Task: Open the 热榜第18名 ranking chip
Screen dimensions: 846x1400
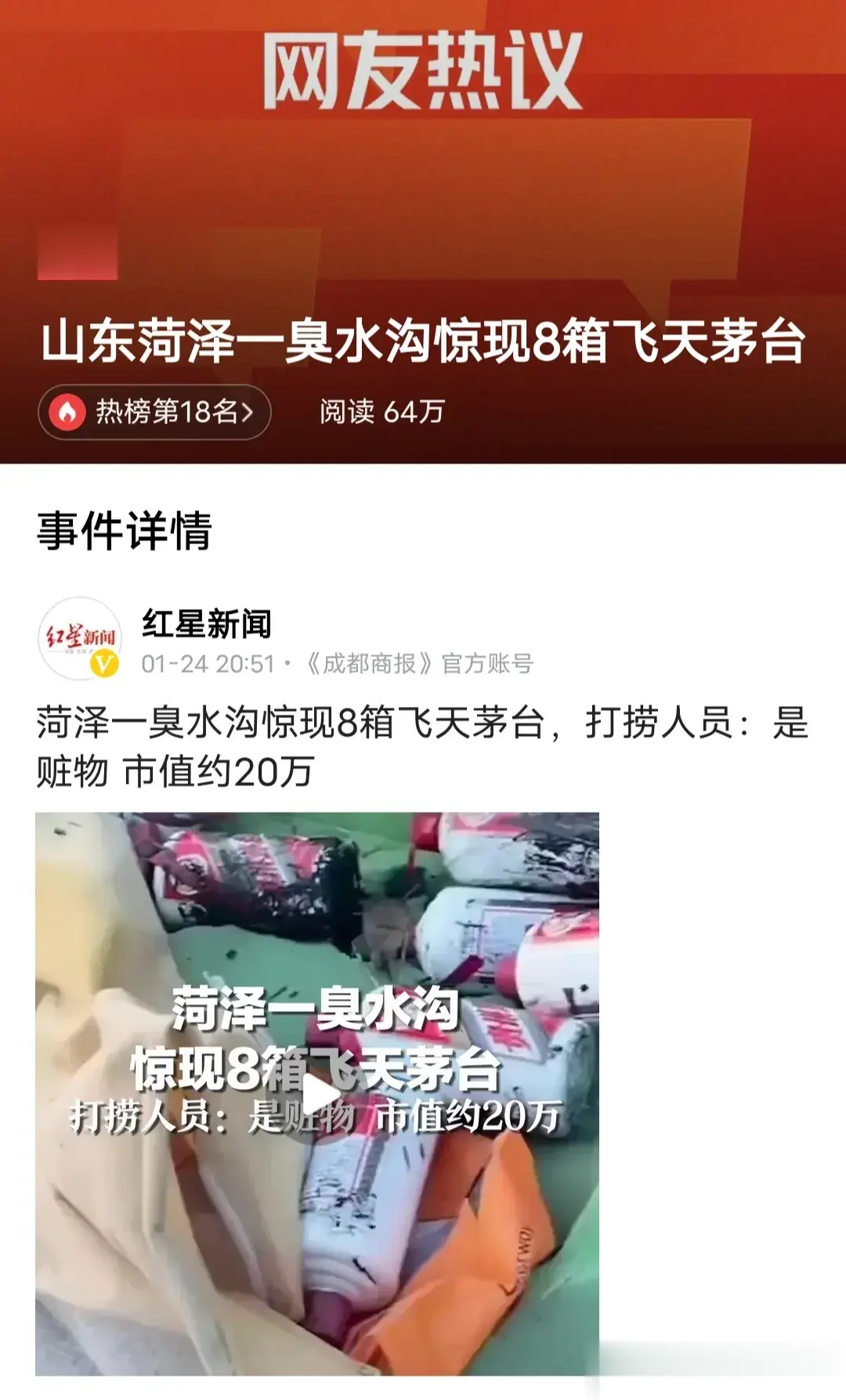Action: click(x=154, y=412)
